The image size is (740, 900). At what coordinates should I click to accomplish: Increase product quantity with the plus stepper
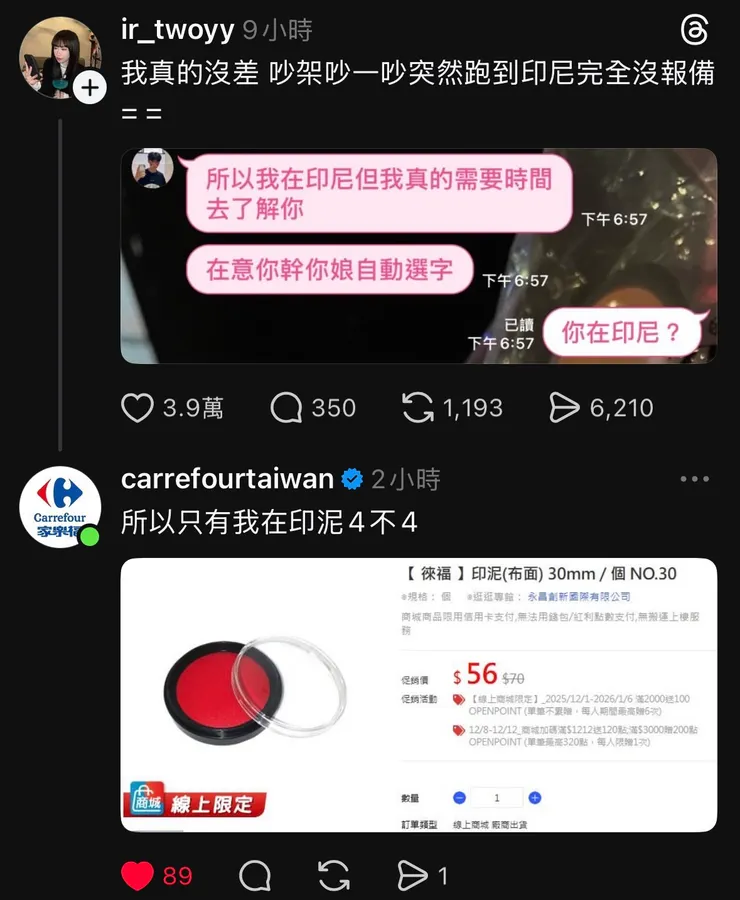[536, 797]
